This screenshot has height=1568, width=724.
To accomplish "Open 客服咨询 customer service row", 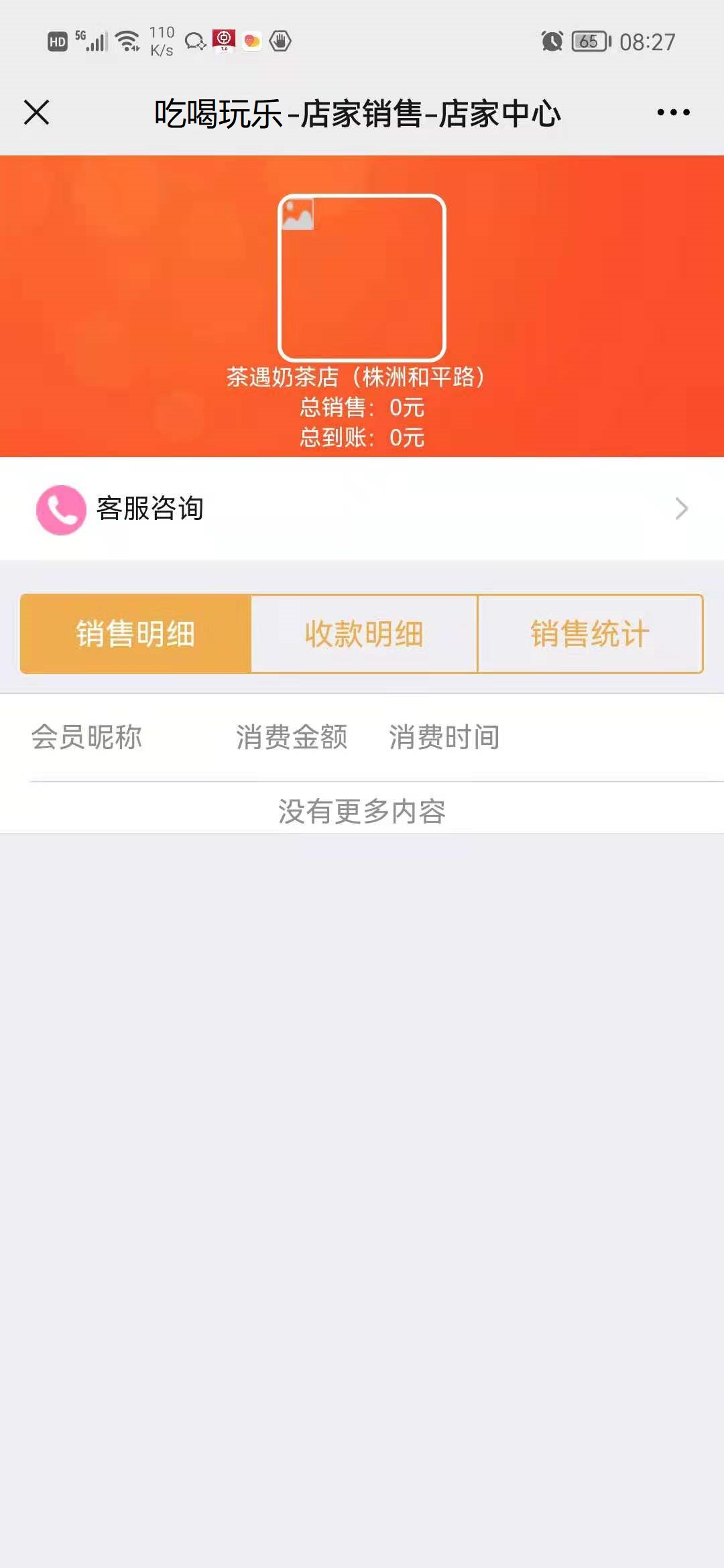I will pyautogui.click(x=362, y=509).
